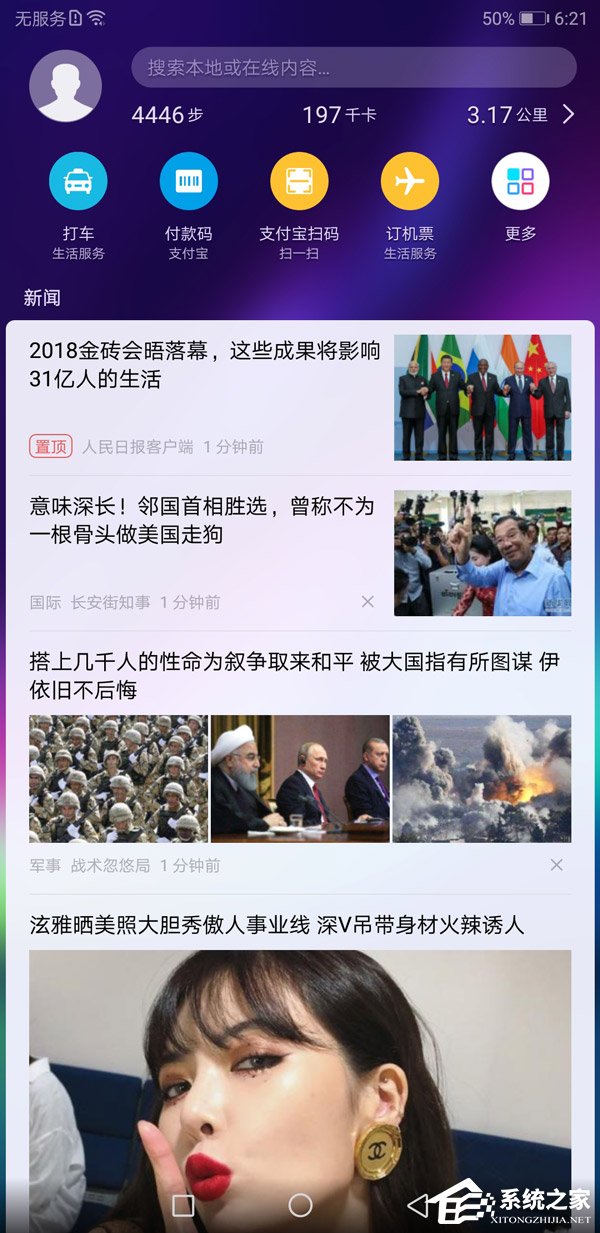Launch the 付款码 payment code shortcut
This screenshot has height=1233, width=600.
click(188, 182)
